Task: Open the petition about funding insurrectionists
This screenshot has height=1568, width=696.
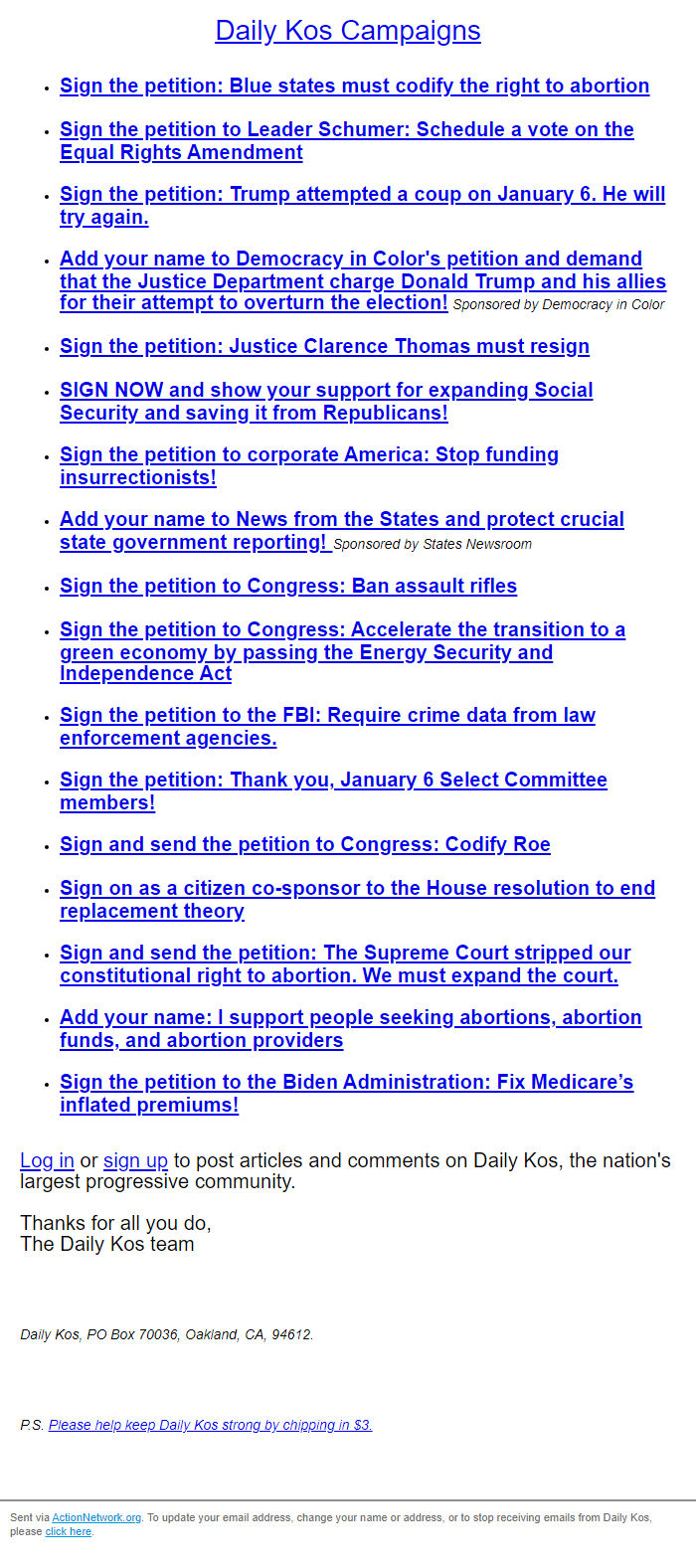Action: (x=309, y=465)
